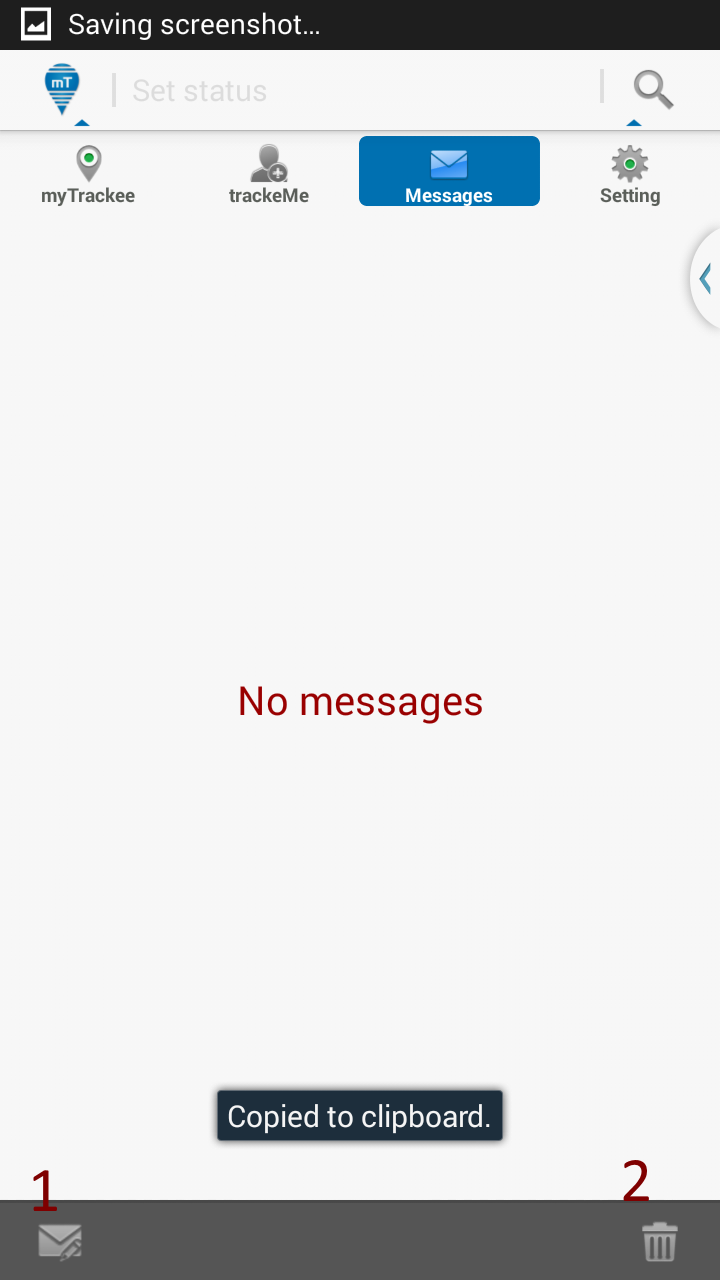Screen dimensions: 720x1280
Task: Dismiss the Copied to clipboard toast
Action: click(x=359, y=1115)
